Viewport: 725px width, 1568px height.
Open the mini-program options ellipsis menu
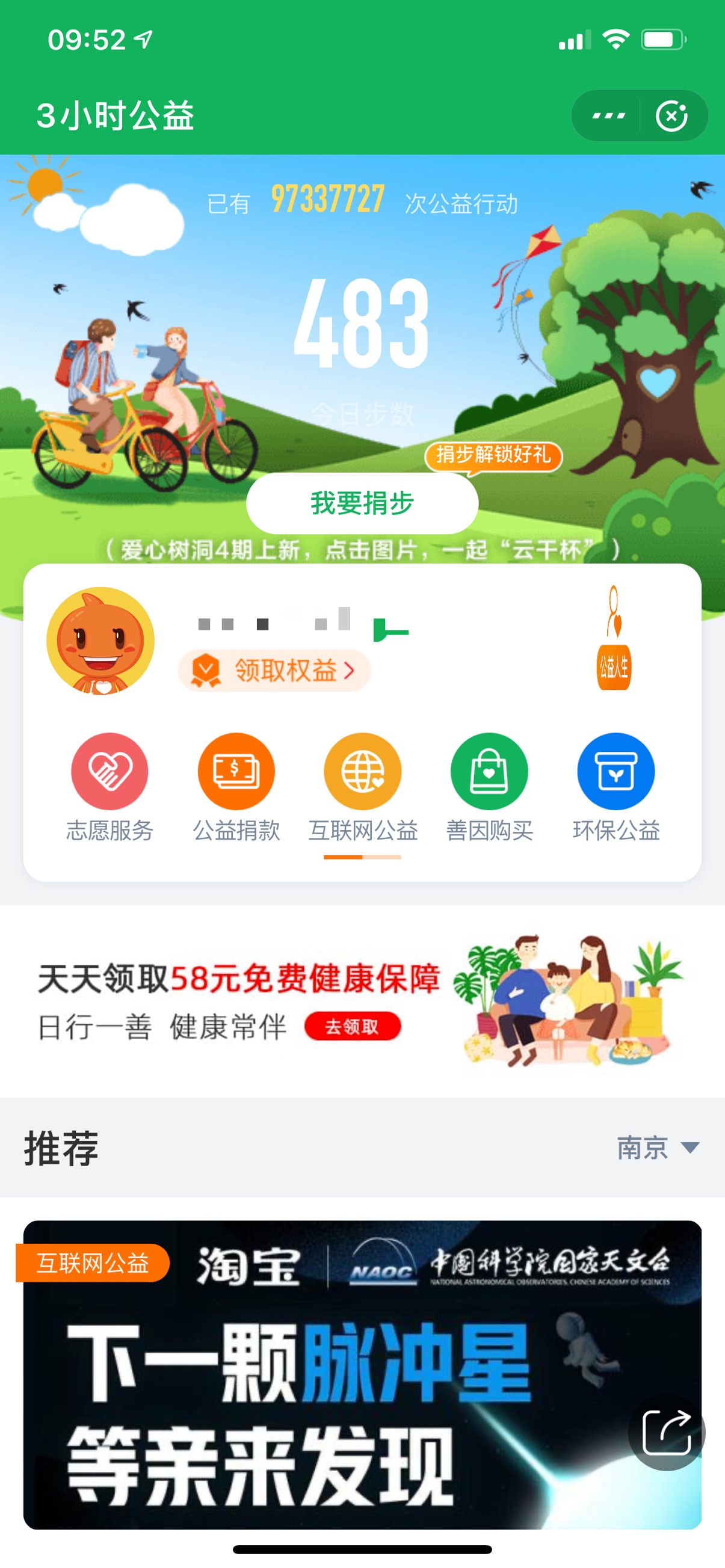click(x=608, y=114)
